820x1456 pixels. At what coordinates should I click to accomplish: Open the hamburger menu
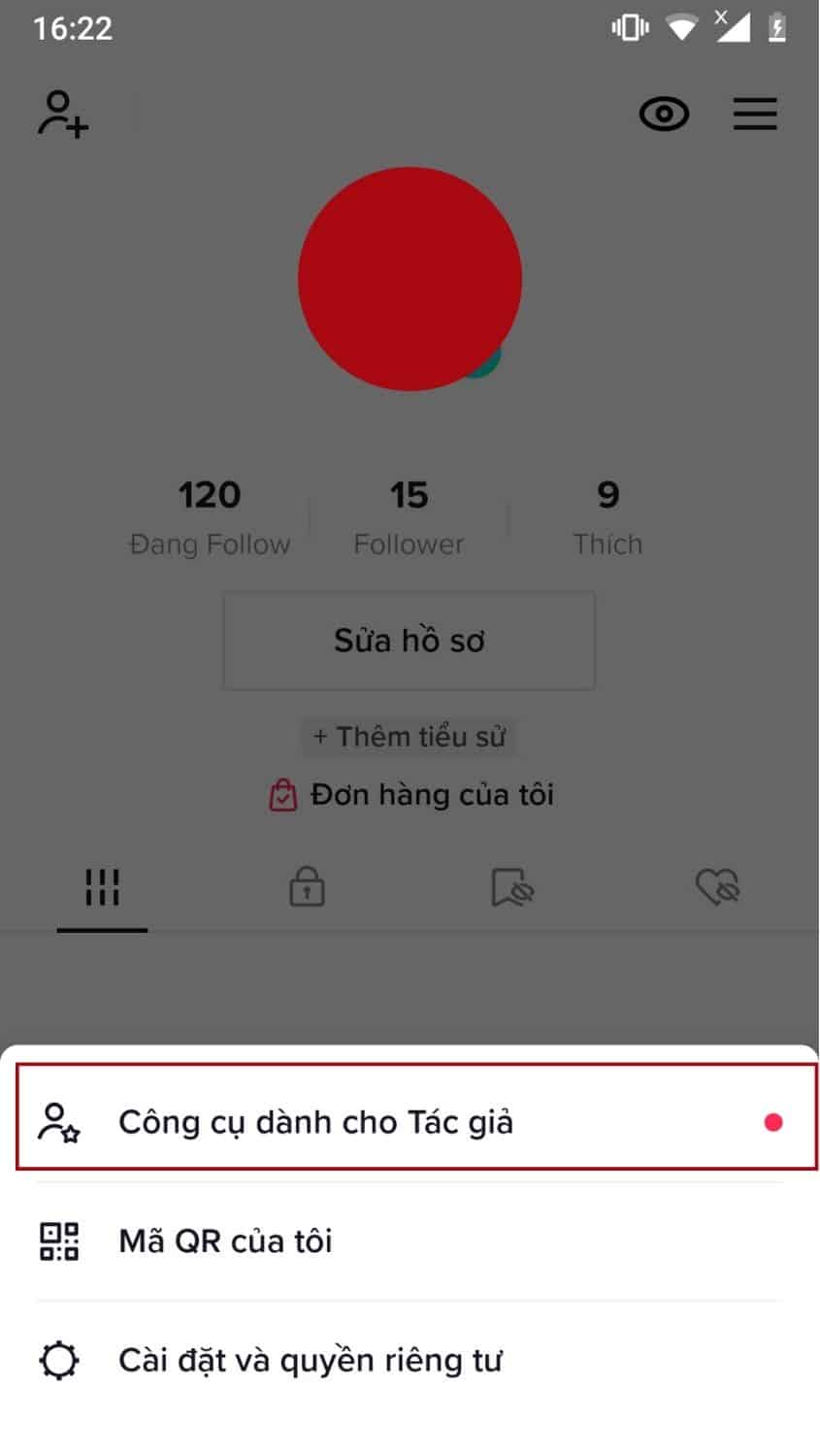(754, 114)
